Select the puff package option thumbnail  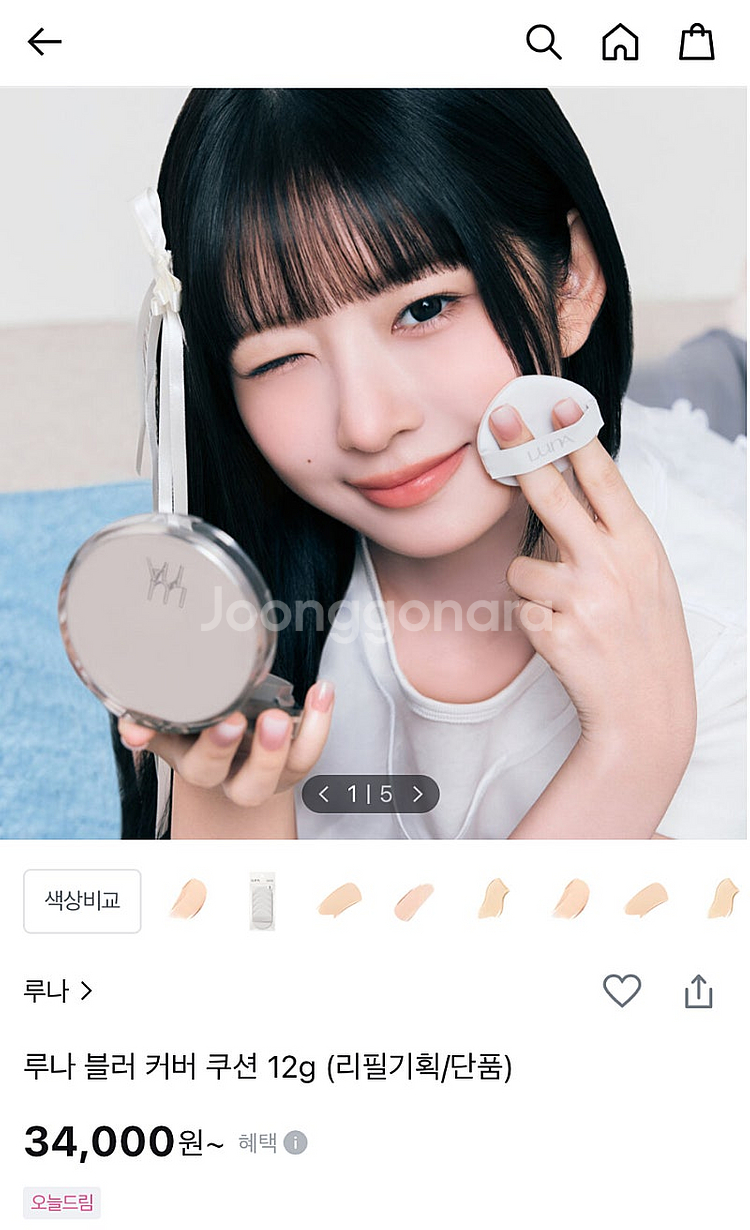tap(262, 901)
